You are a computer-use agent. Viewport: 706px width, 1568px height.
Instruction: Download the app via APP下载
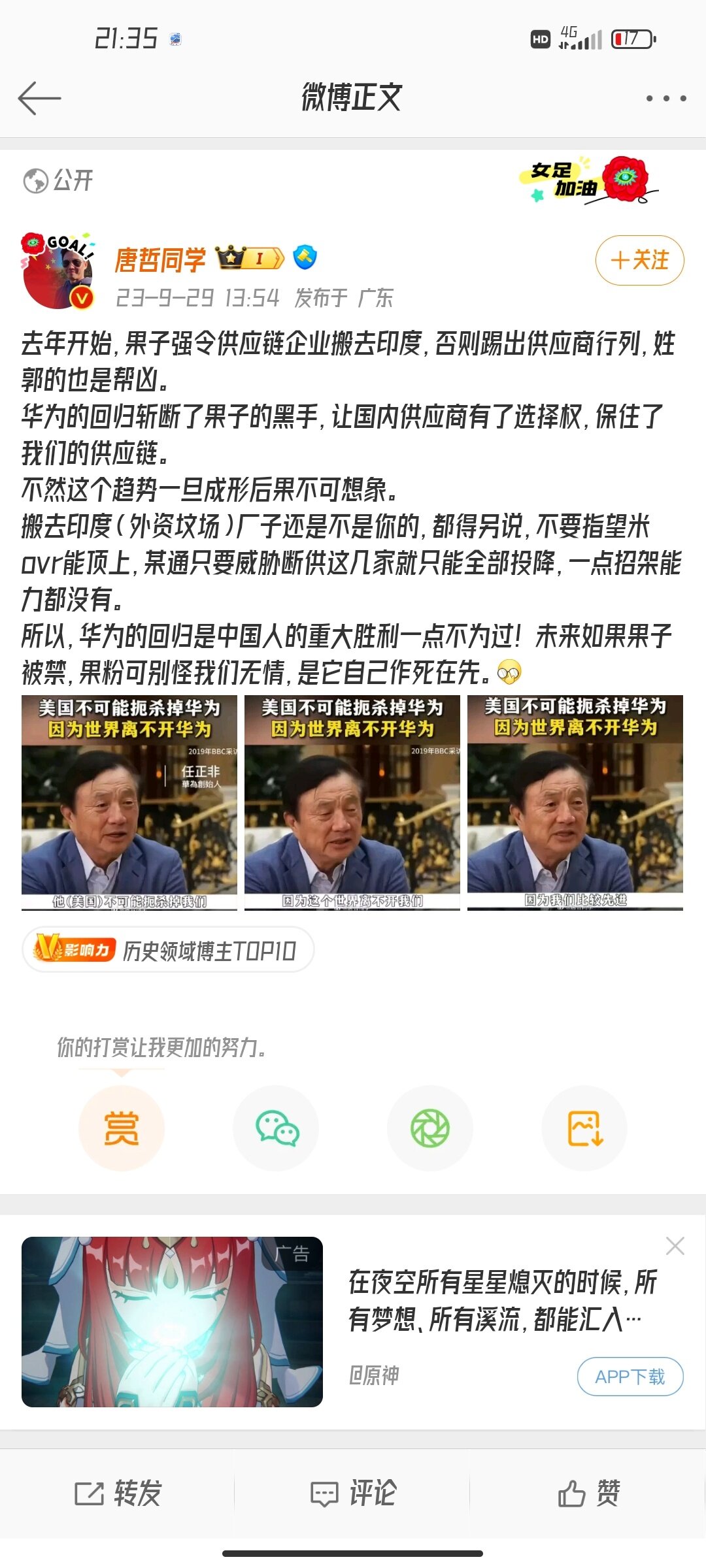coord(630,1377)
